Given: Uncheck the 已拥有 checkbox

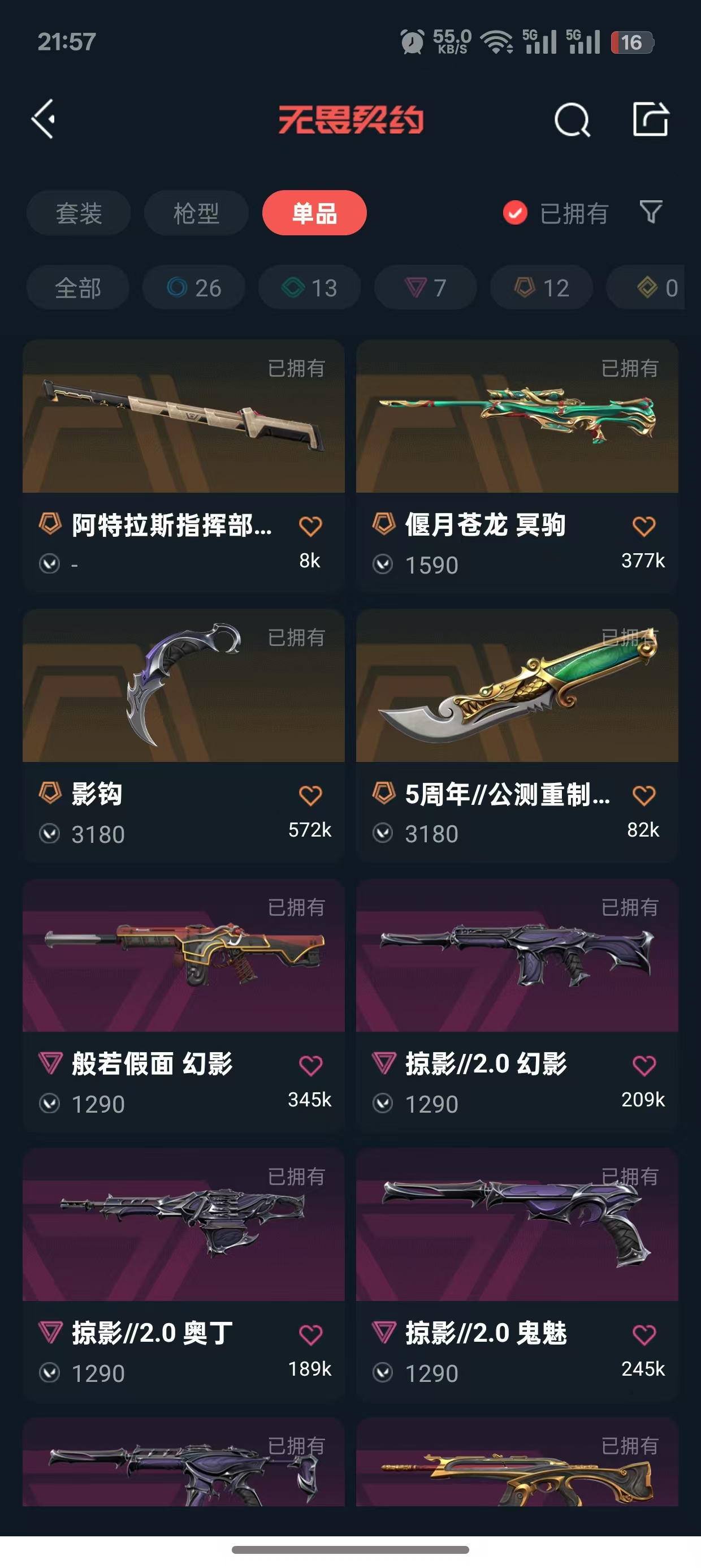Looking at the screenshot, I should click(x=516, y=213).
